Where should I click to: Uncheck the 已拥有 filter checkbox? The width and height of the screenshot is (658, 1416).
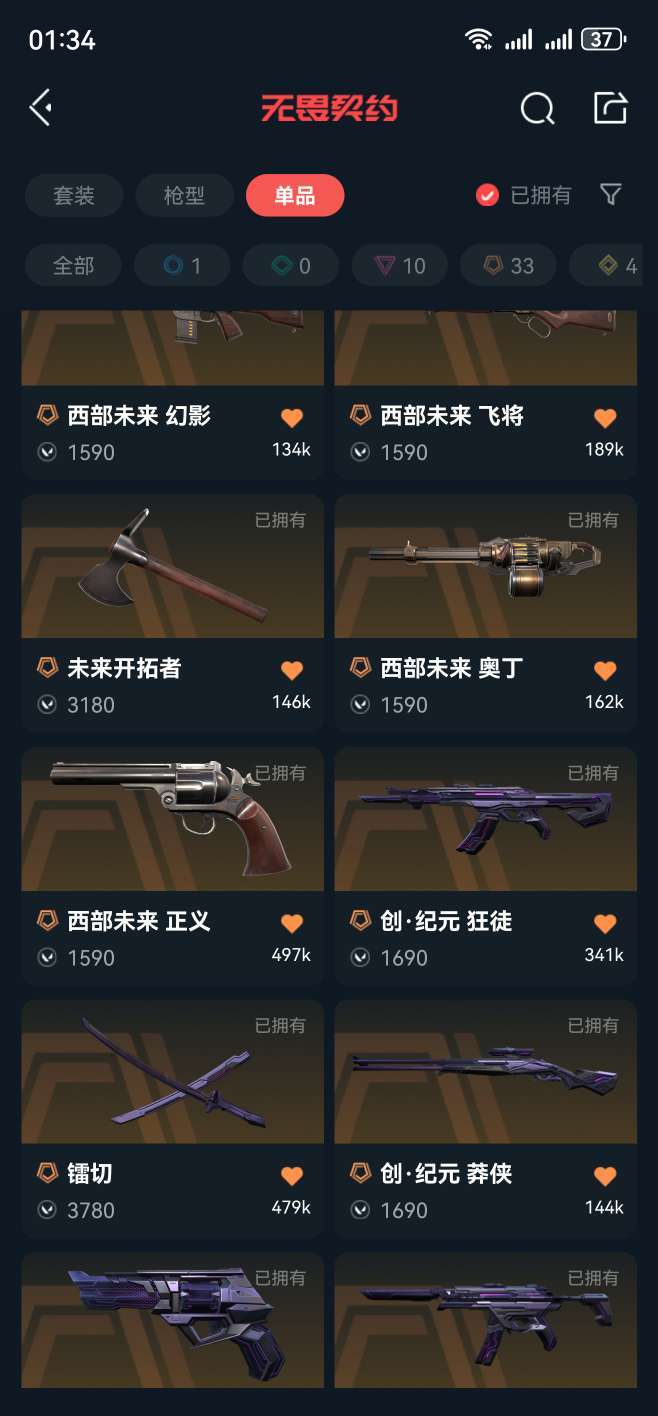coord(487,195)
